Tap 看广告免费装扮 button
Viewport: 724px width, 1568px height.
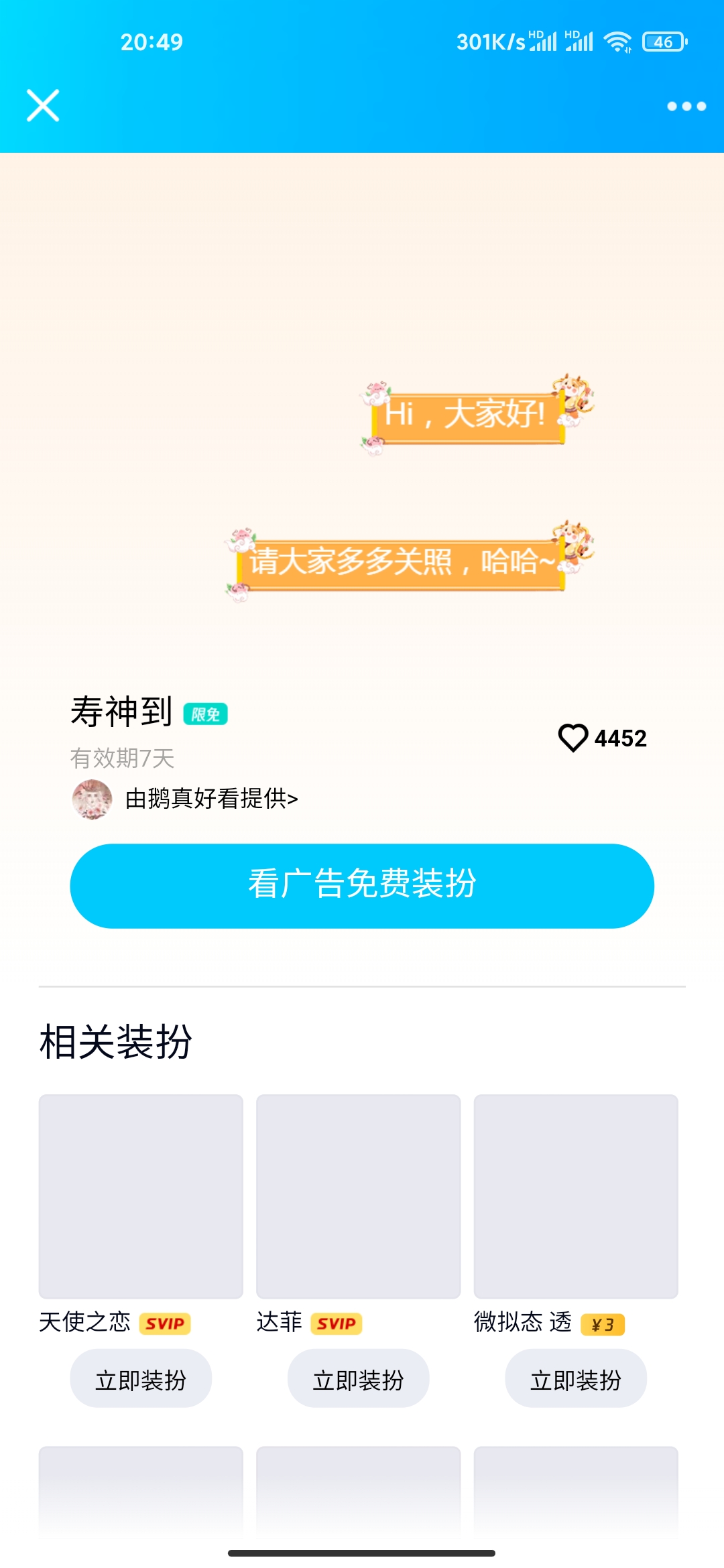click(362, 886)
